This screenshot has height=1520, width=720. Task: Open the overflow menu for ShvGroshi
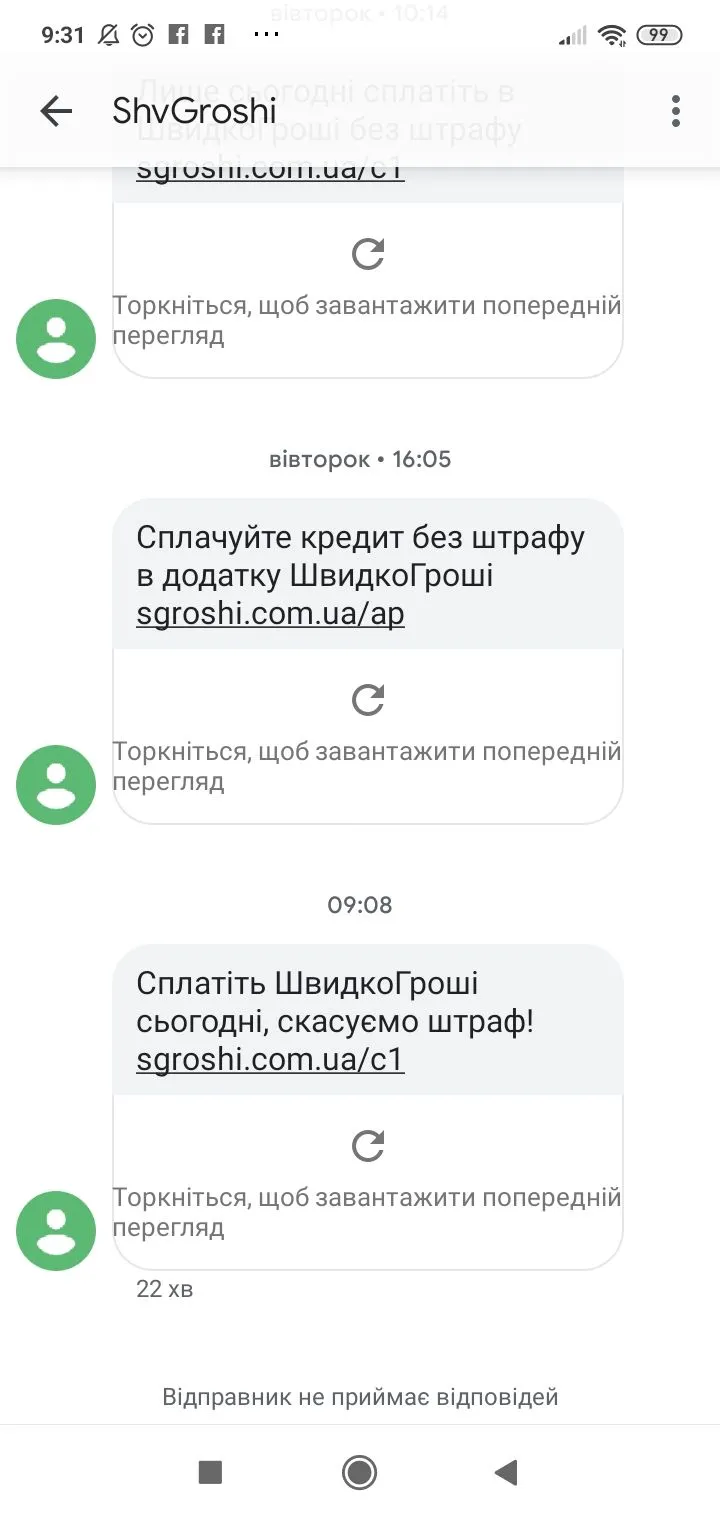(x=676, y=111)
